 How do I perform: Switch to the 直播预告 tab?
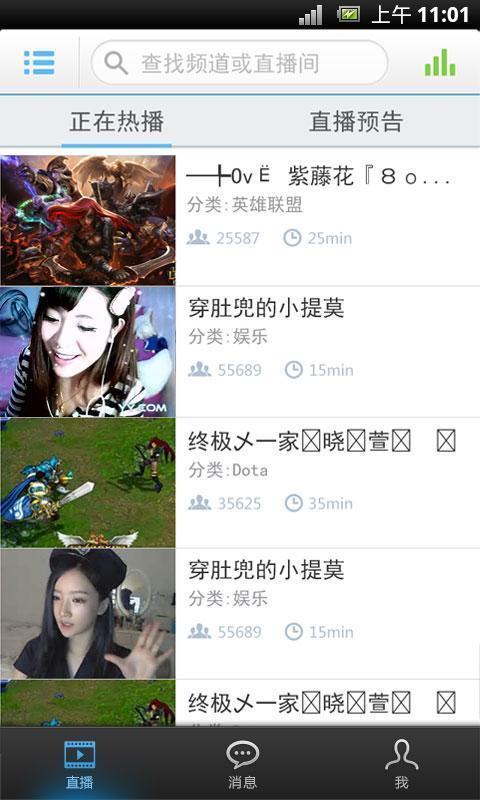click(x=356, y=121)
